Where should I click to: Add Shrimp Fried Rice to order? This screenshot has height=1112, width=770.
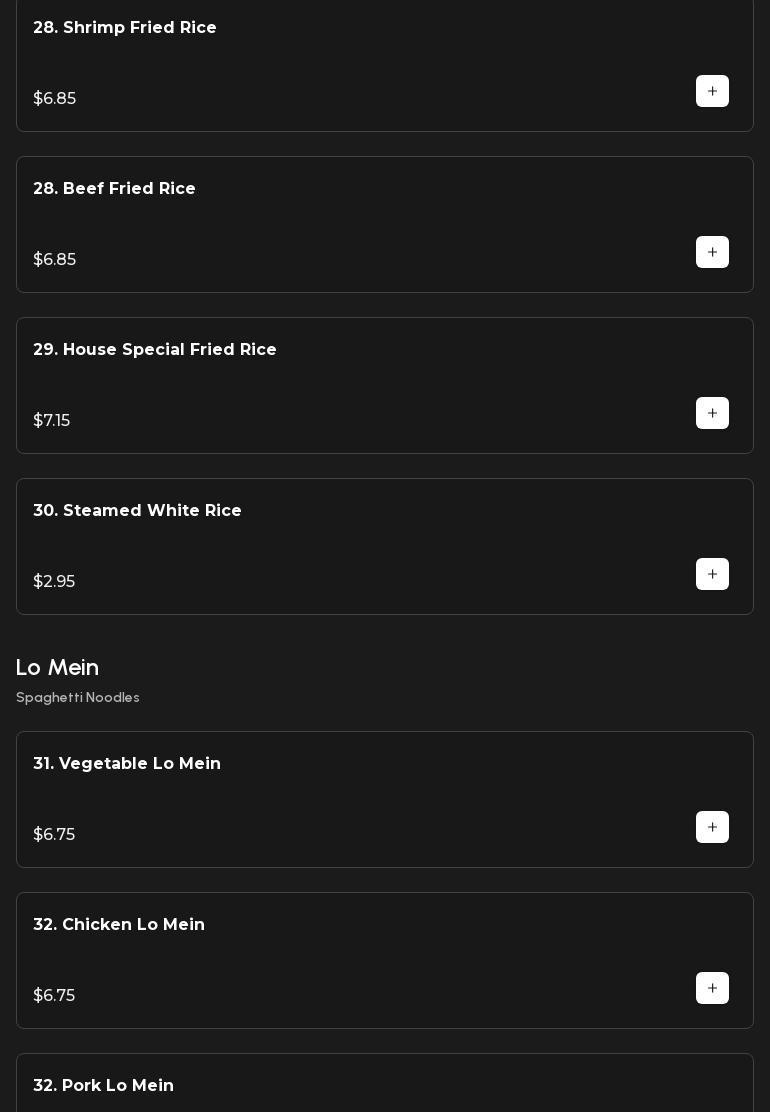coord(712,91)
